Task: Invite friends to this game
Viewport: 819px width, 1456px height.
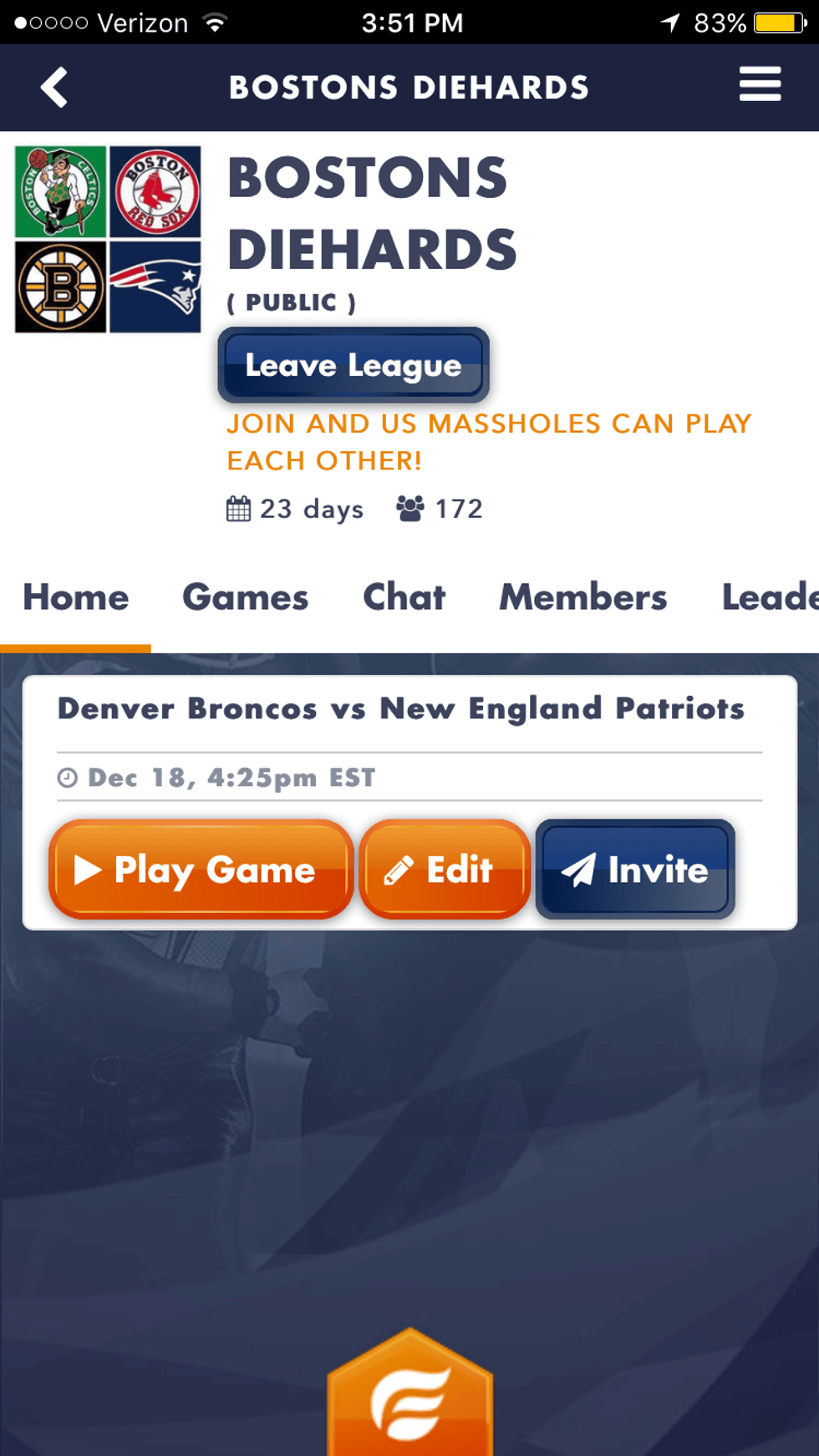Action: 635,870
